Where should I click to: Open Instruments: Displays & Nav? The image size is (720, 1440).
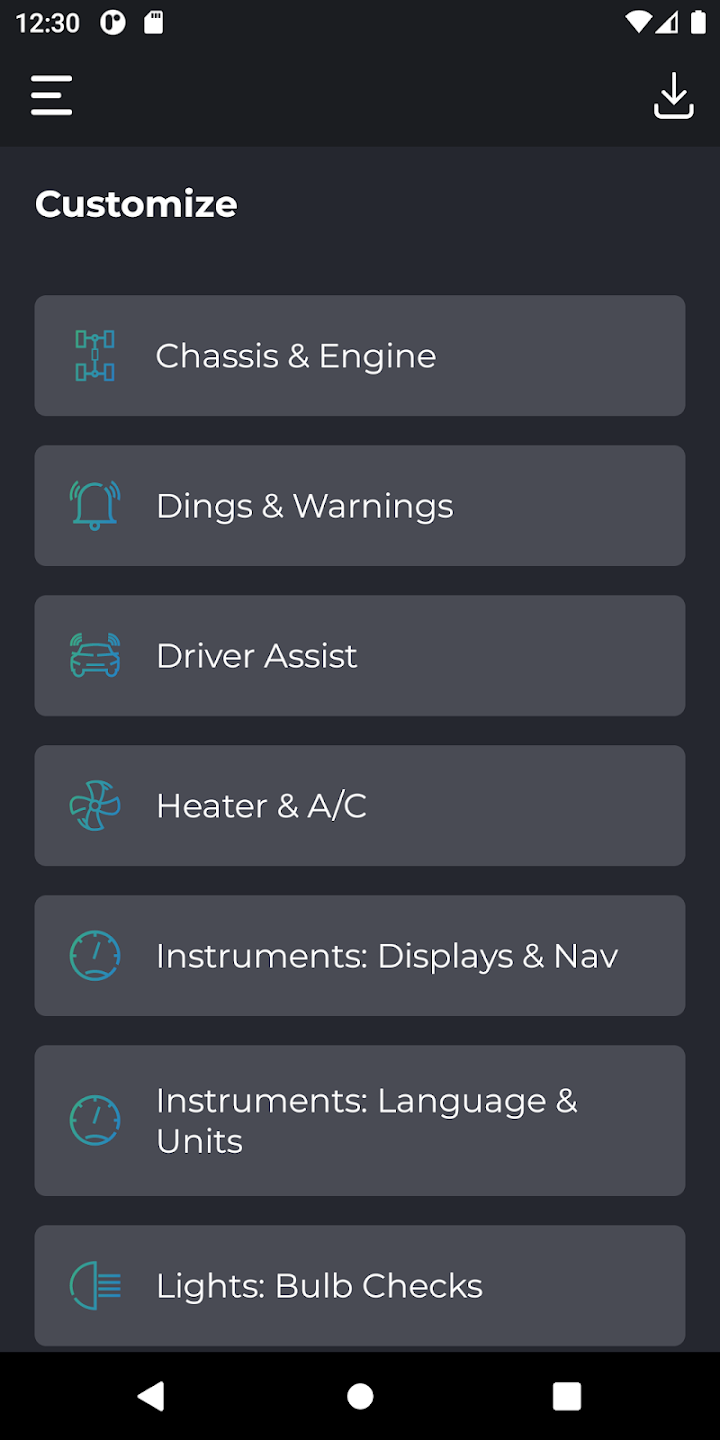(360, 955)
